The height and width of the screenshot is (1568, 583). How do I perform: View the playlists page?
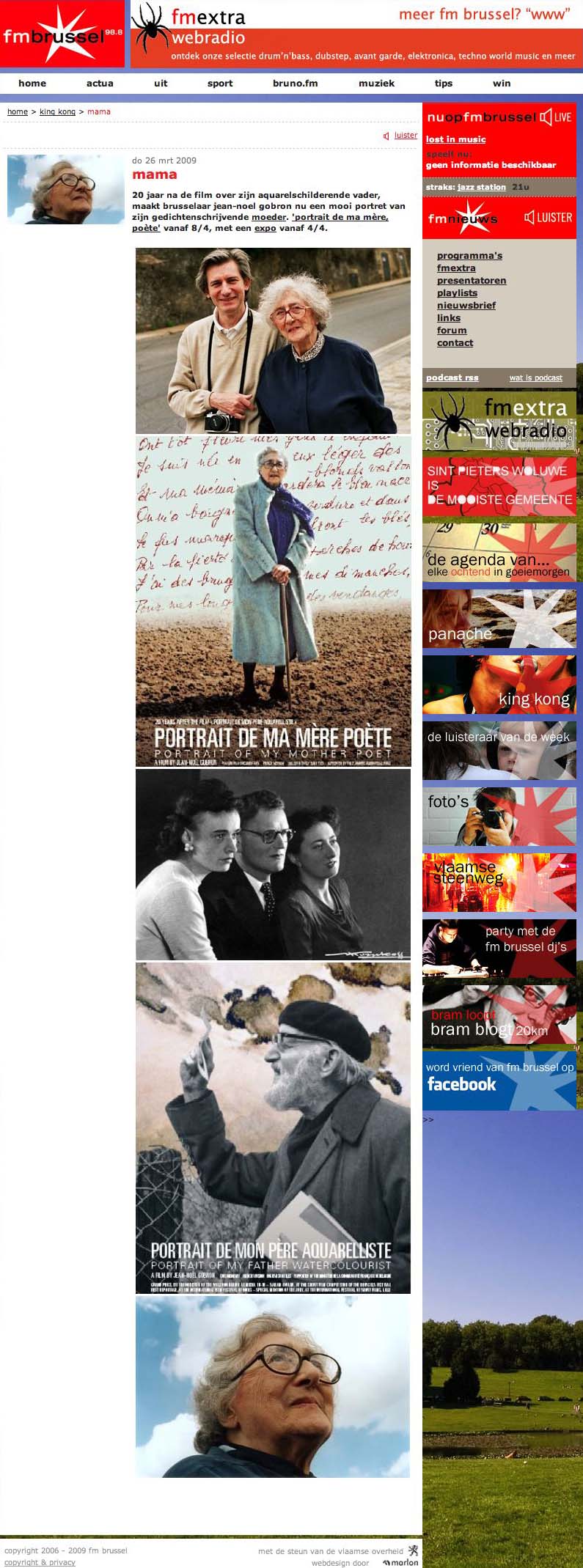[x=457, y=293]
